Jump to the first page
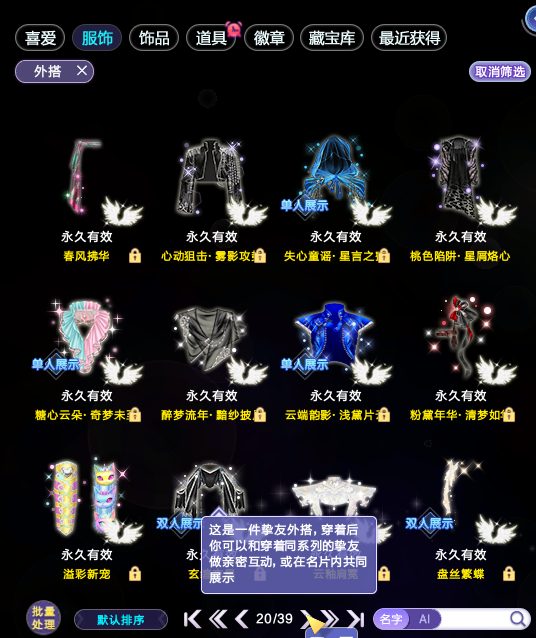This screenshot has width=536, height=638. 192,619
